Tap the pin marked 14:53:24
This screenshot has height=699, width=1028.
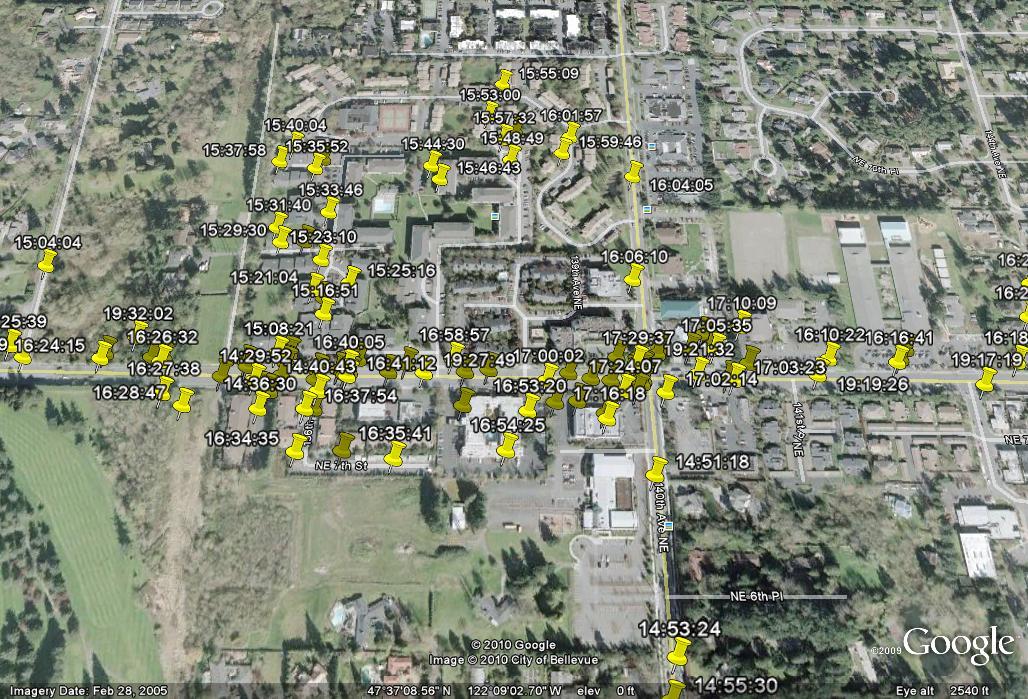(679, 654)
